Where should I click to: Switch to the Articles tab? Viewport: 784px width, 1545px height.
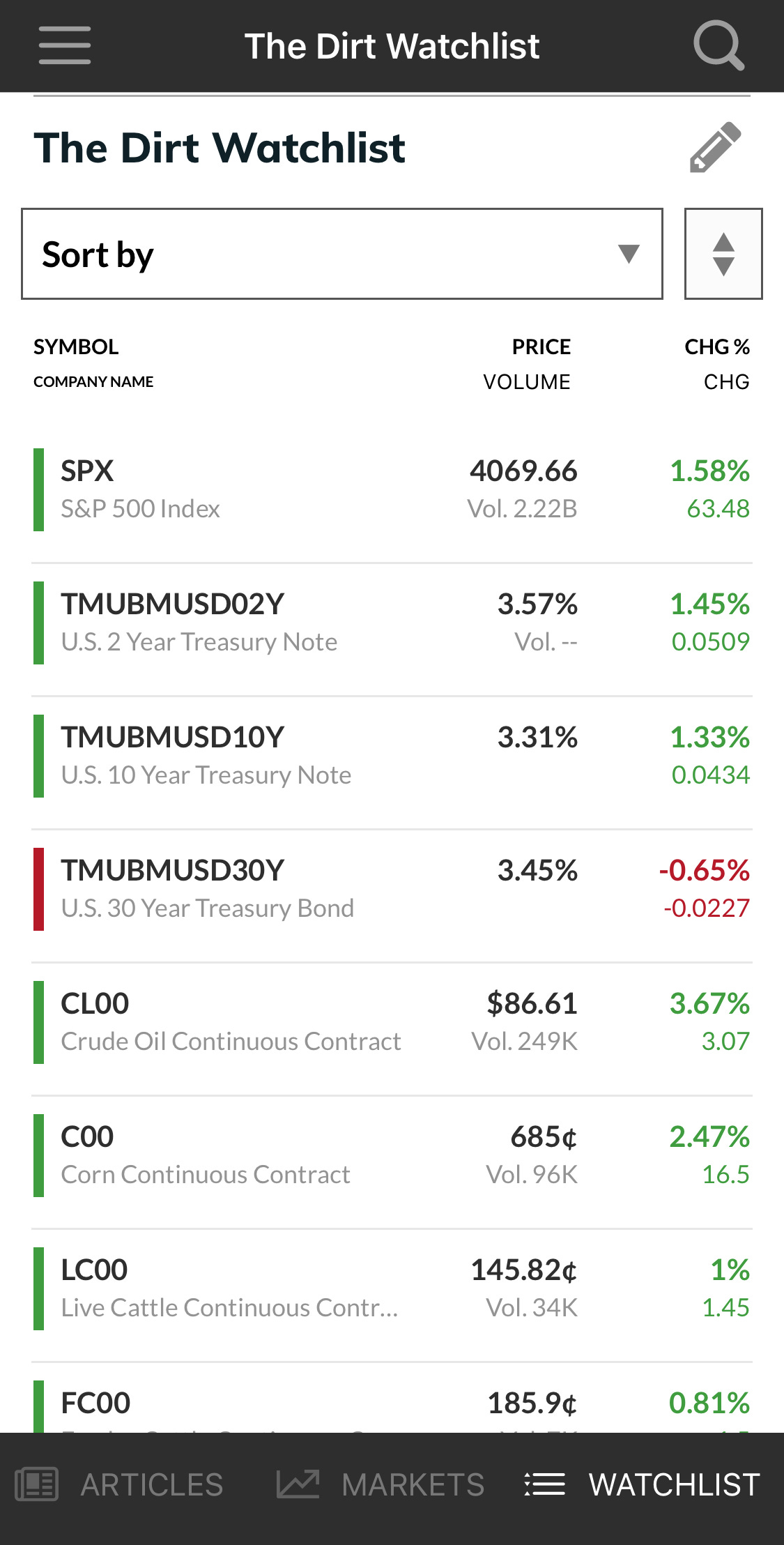click(x=119, y=1484)
